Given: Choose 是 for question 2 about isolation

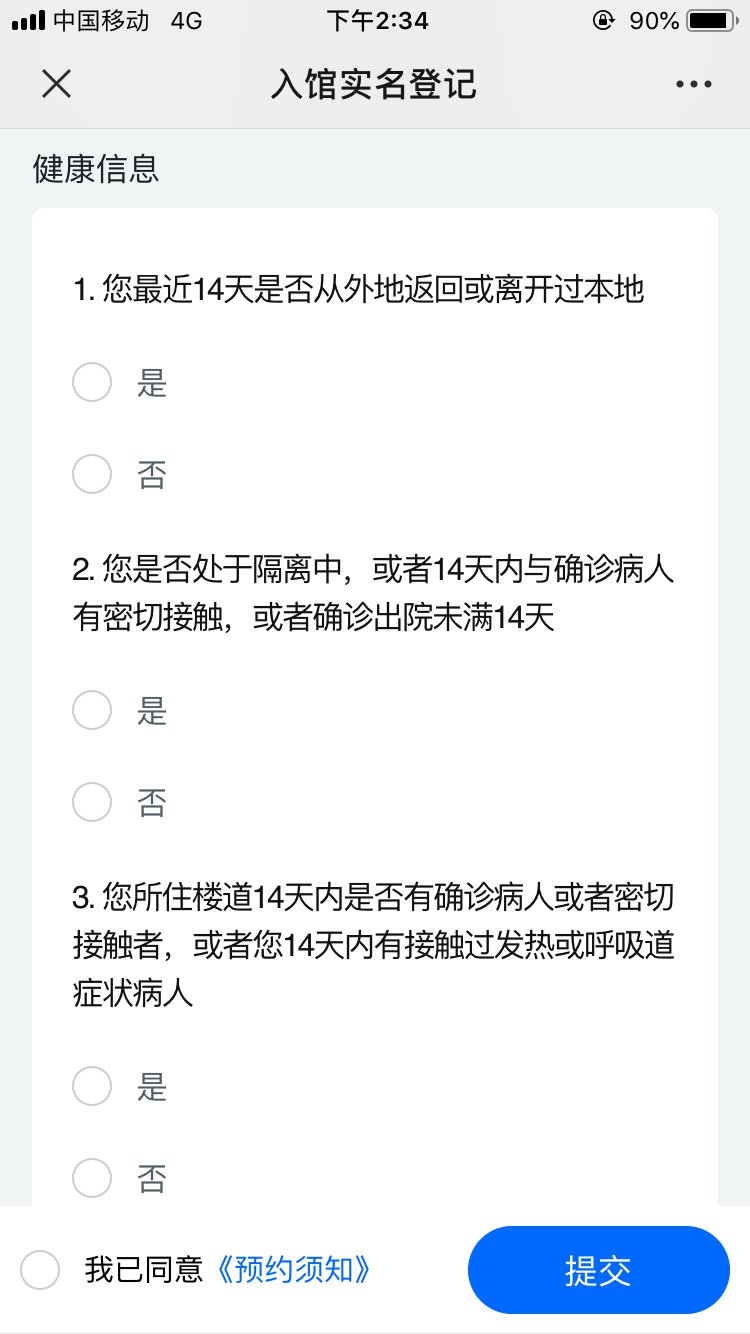Looking at the screenshot, I should point(92,710).
